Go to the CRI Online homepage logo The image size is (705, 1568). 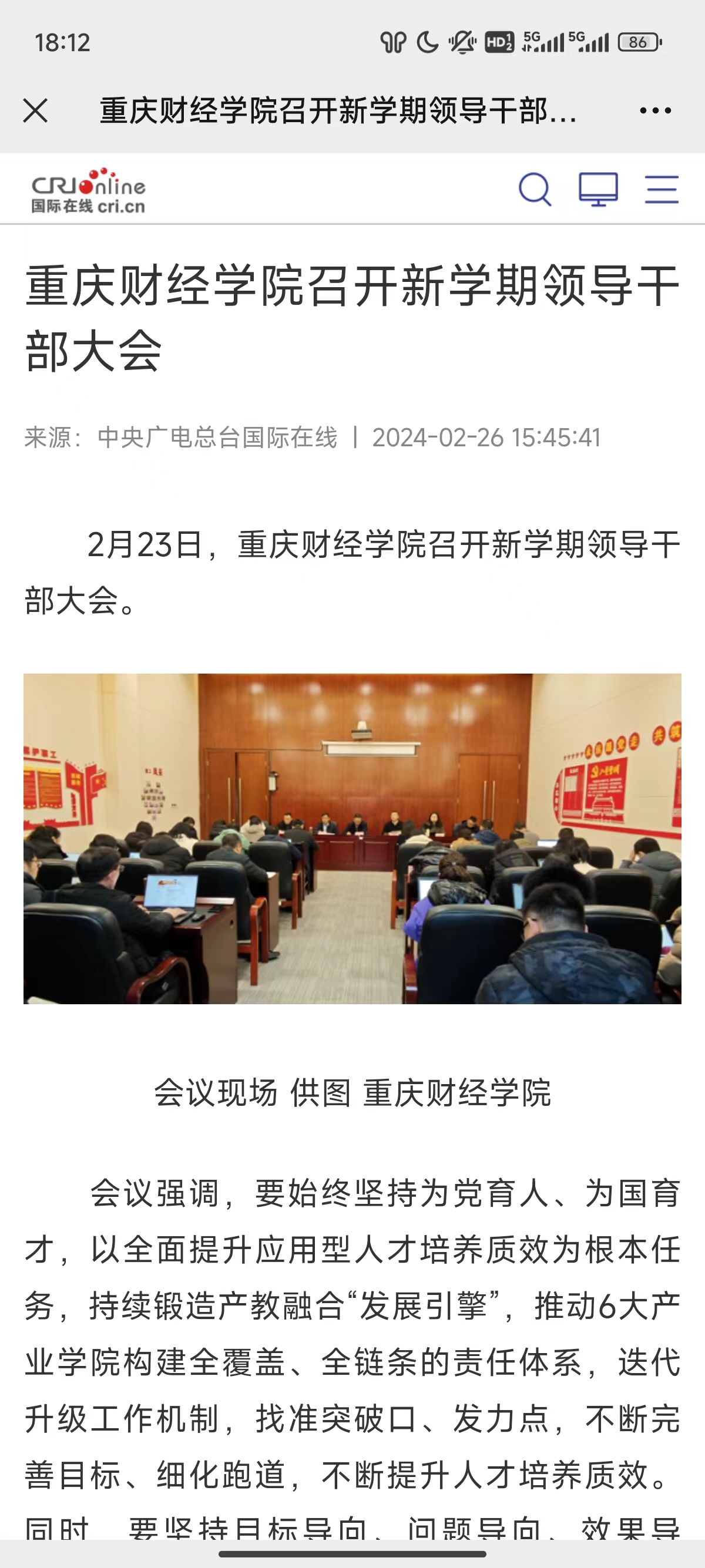tap(89, 190)
